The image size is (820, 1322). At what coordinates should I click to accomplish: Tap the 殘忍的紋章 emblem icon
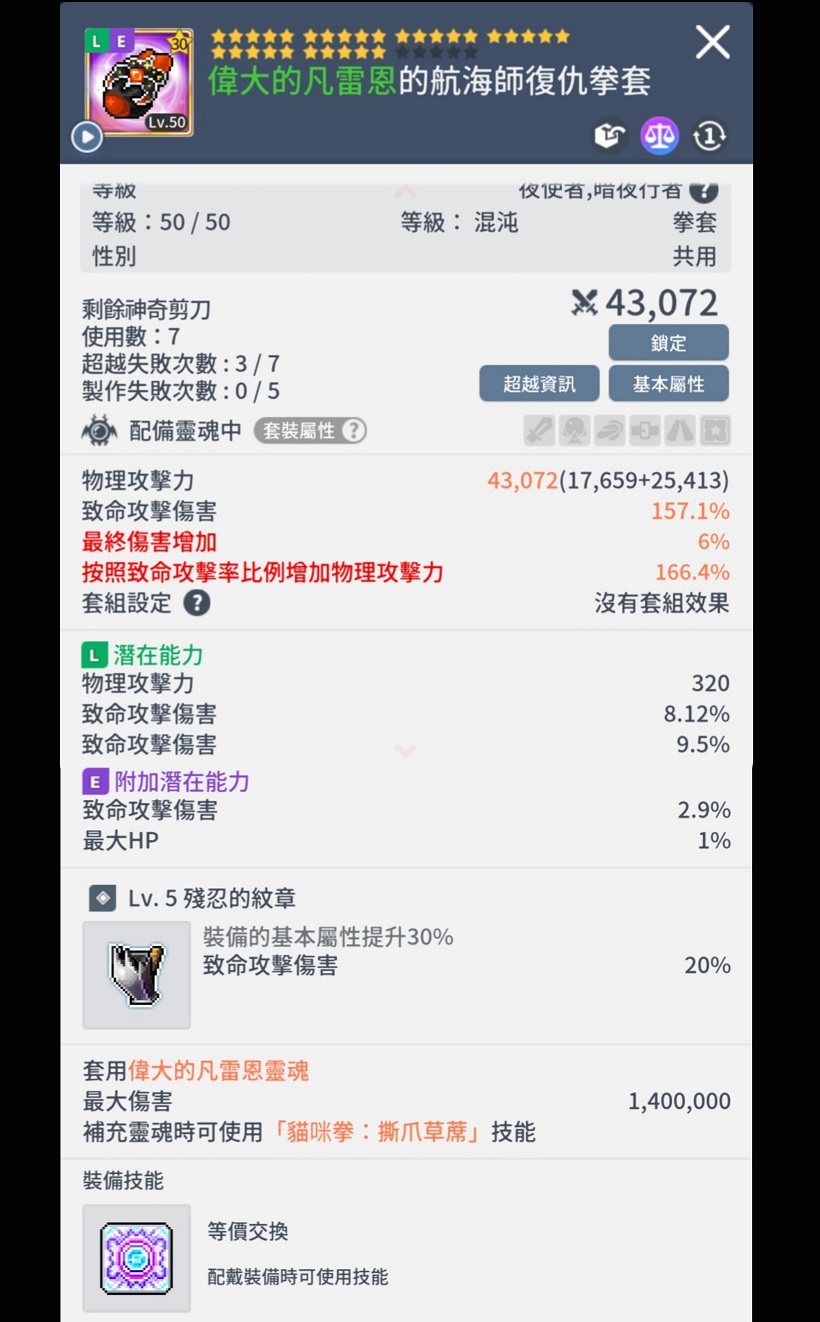(x=137, y=975)
